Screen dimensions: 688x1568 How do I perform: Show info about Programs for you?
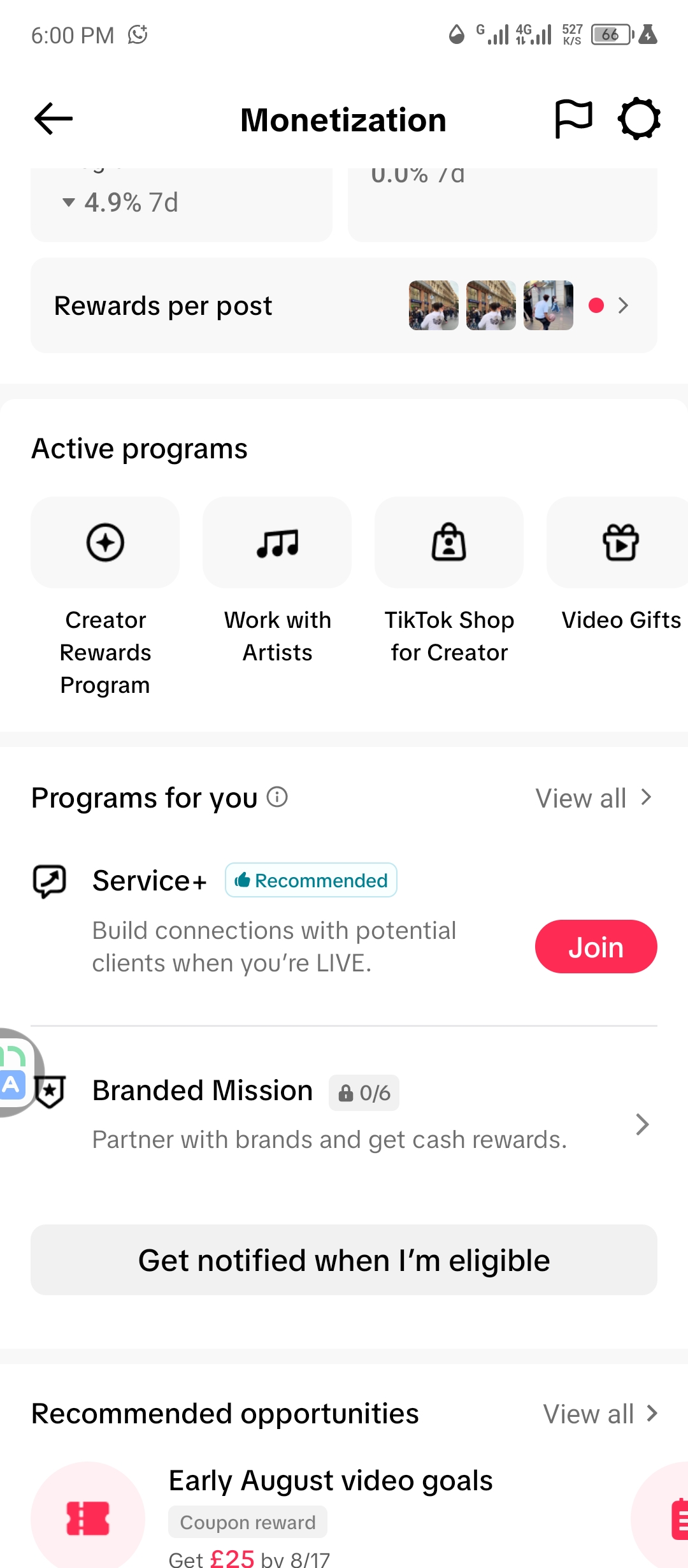coord(277,797)
